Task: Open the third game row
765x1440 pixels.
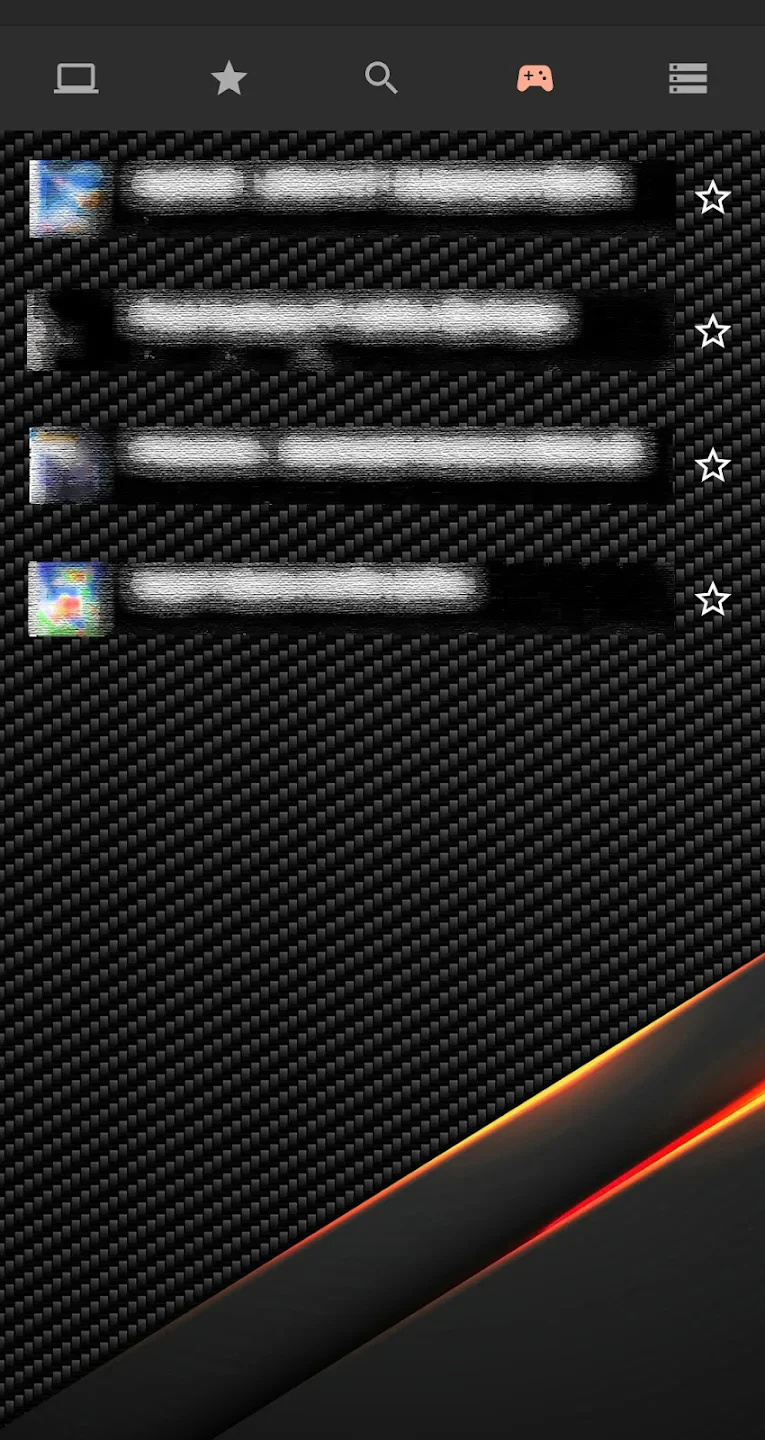Action: [350, 465]
